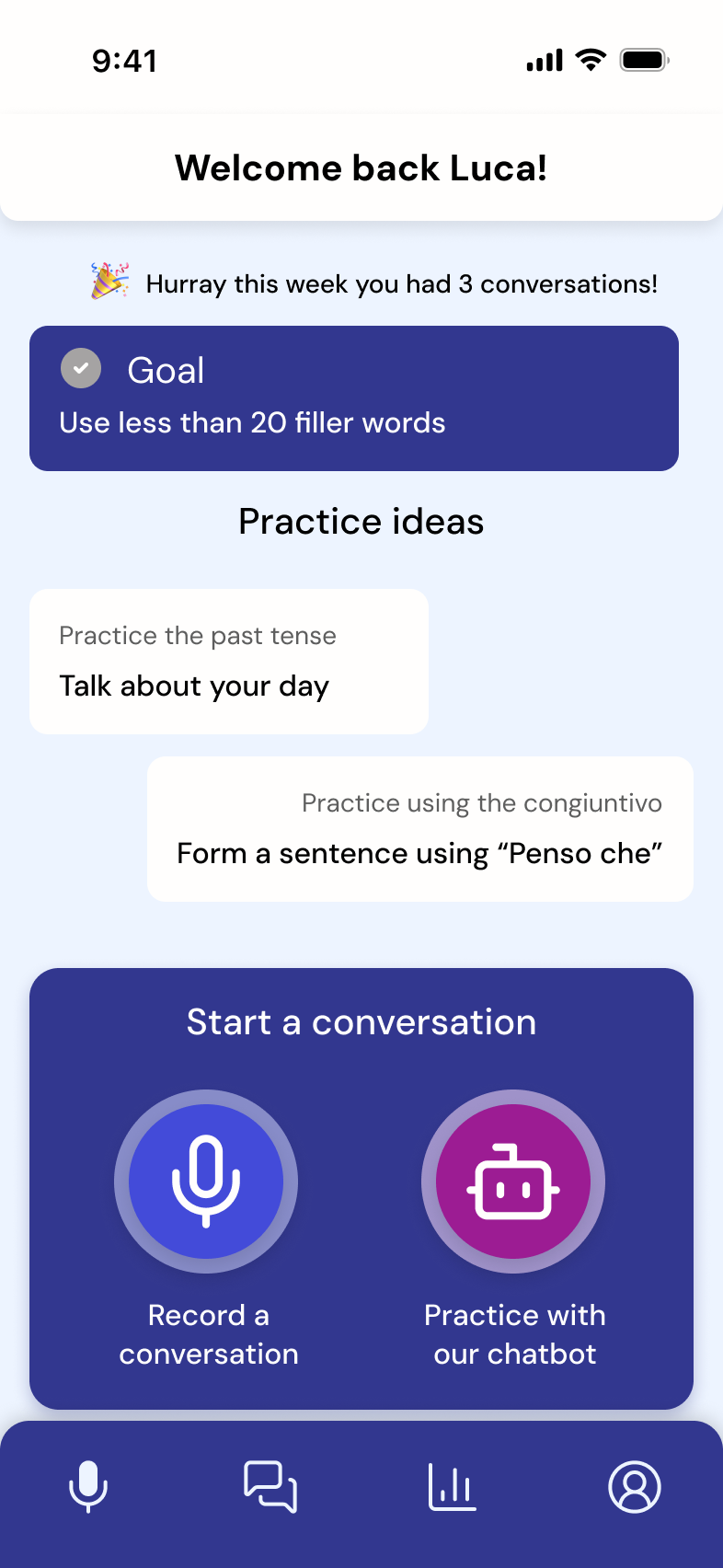Open the conversations chat icon in the navigation bar

(x=270, y=1487)
